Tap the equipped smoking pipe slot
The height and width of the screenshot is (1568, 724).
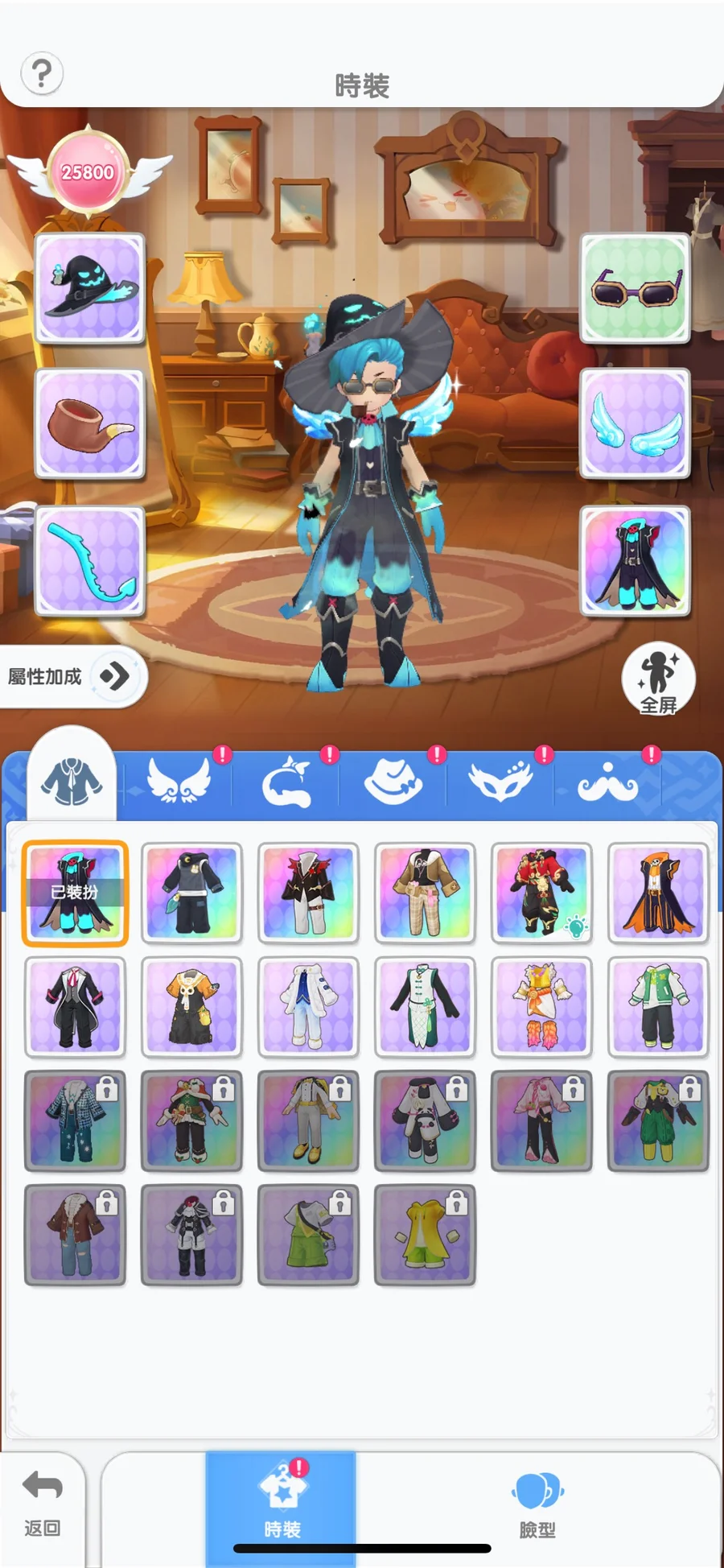90,424
